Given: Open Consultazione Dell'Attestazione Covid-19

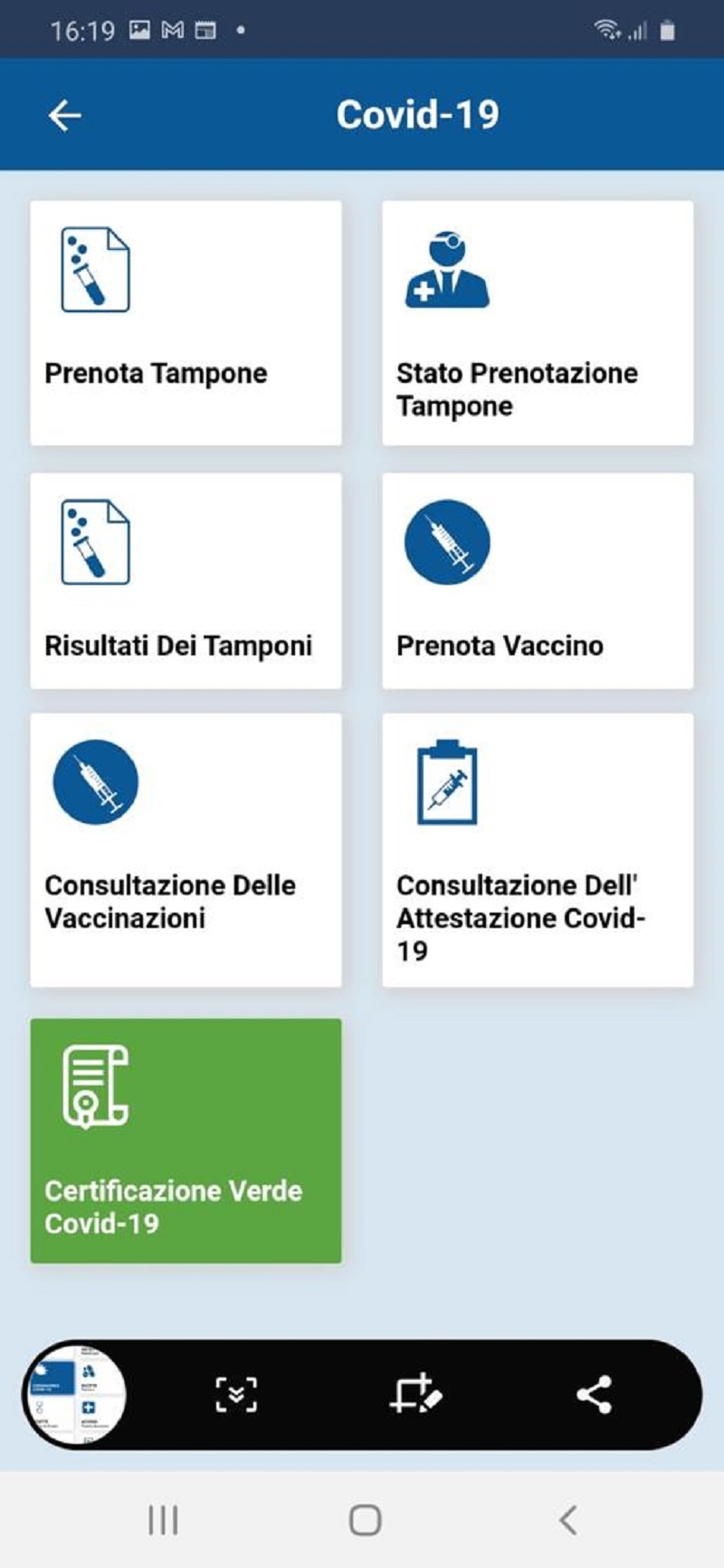Looking at the screenshot, I should point(538,849).
